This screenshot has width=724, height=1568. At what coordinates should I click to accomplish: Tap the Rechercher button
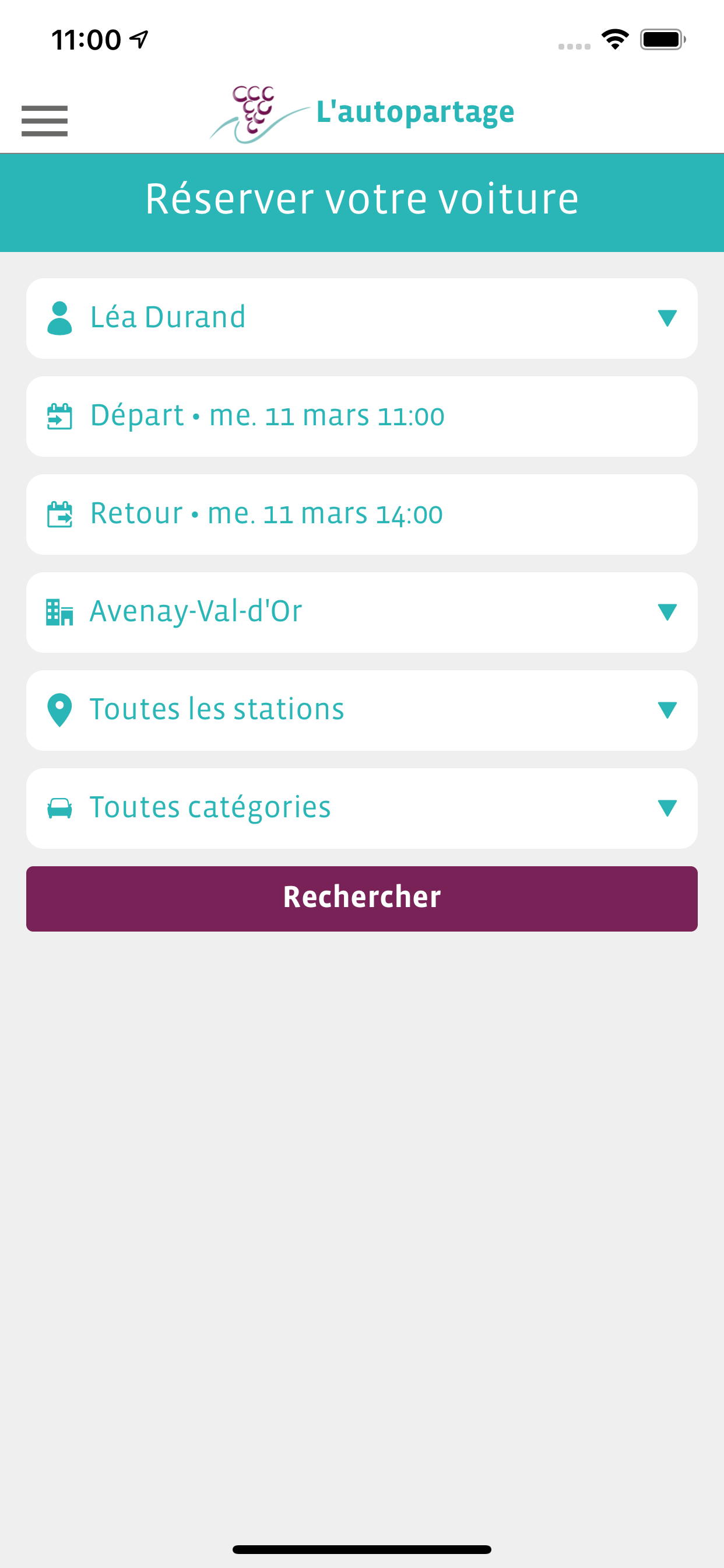click(362, 898)
